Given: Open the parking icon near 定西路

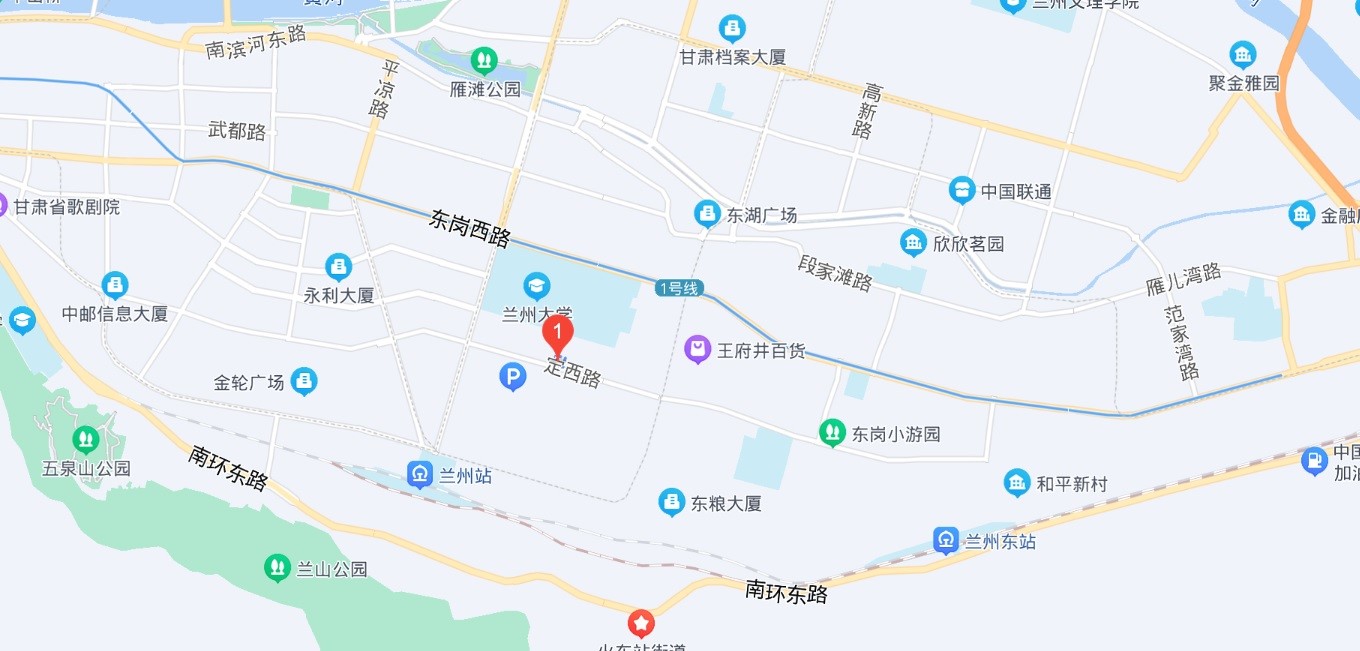Looking at the screenshot, I should [x=512, y=377].
